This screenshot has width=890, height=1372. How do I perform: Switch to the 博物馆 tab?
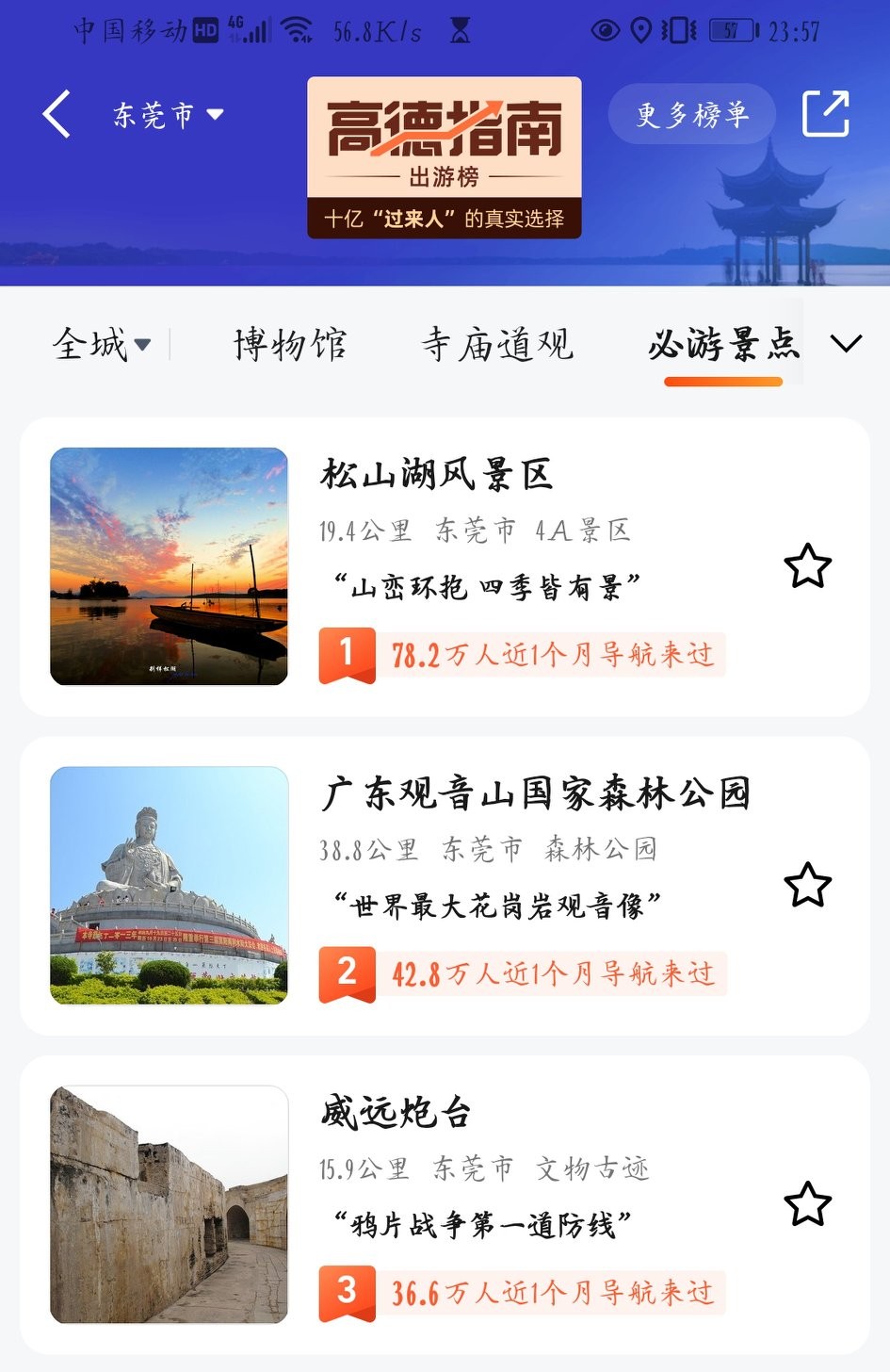(x=290, y=344)
